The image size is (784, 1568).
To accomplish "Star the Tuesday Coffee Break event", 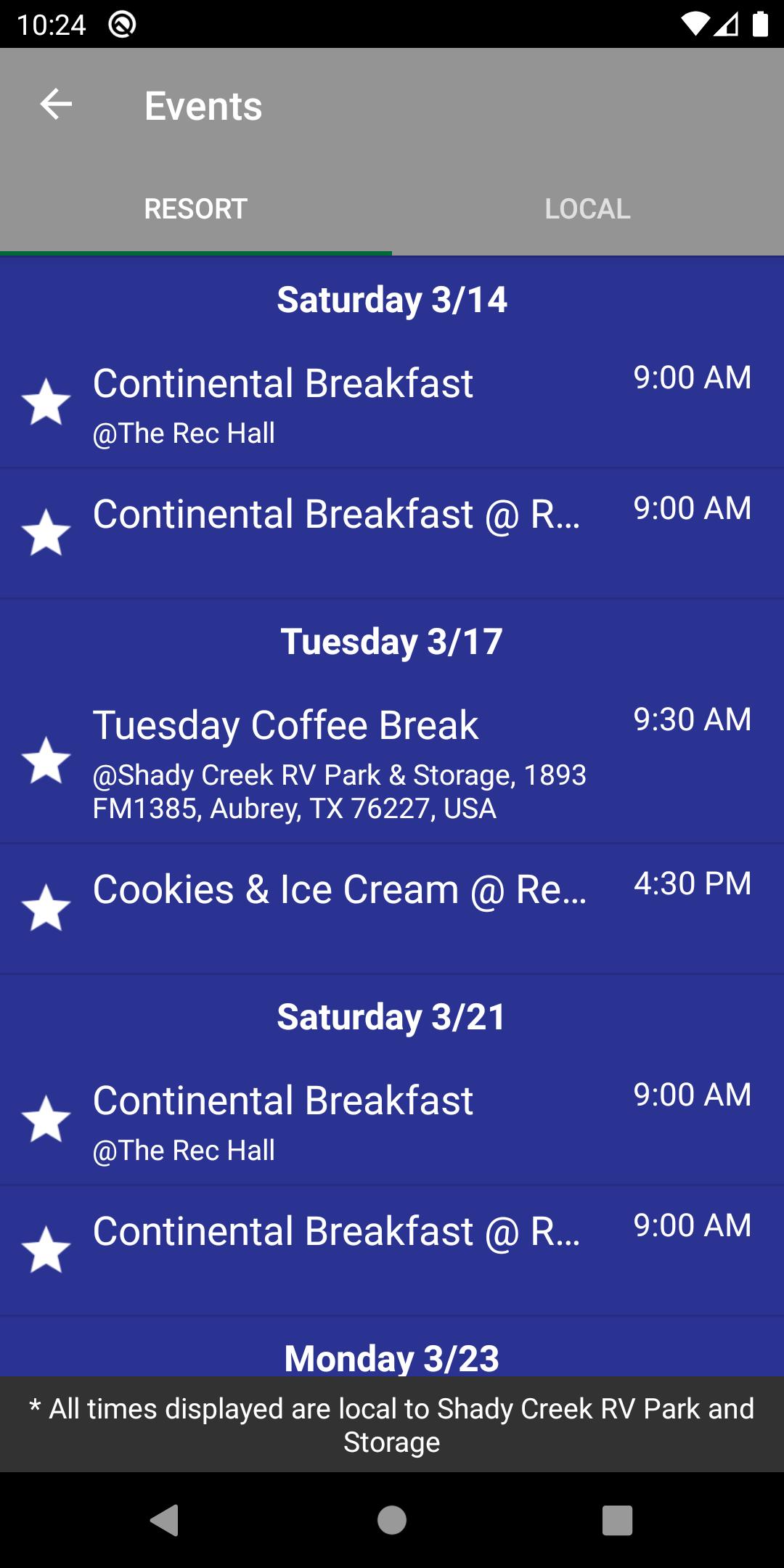I will [46, 761].
